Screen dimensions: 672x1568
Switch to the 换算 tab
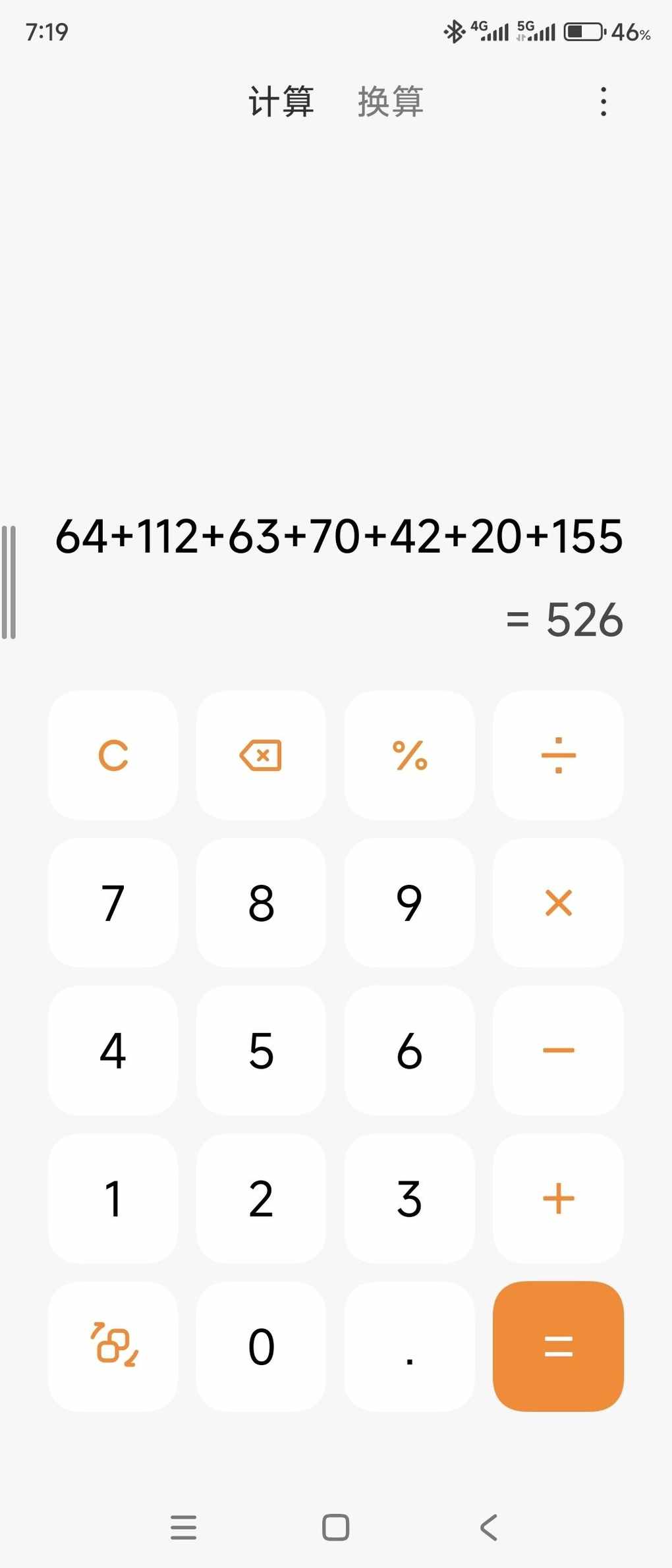point(390,101)
